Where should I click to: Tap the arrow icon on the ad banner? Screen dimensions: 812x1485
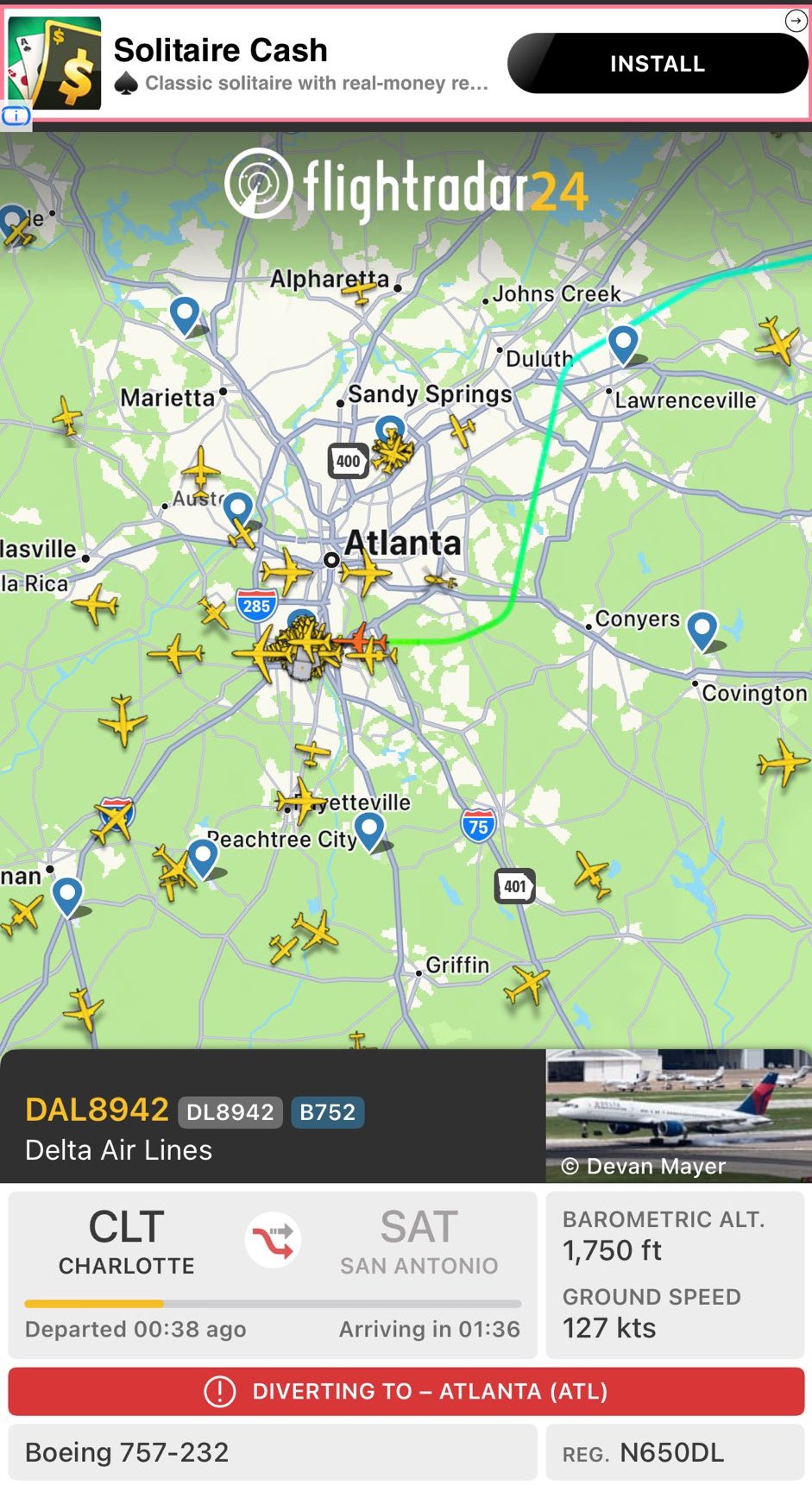click(x=795, y=21)
